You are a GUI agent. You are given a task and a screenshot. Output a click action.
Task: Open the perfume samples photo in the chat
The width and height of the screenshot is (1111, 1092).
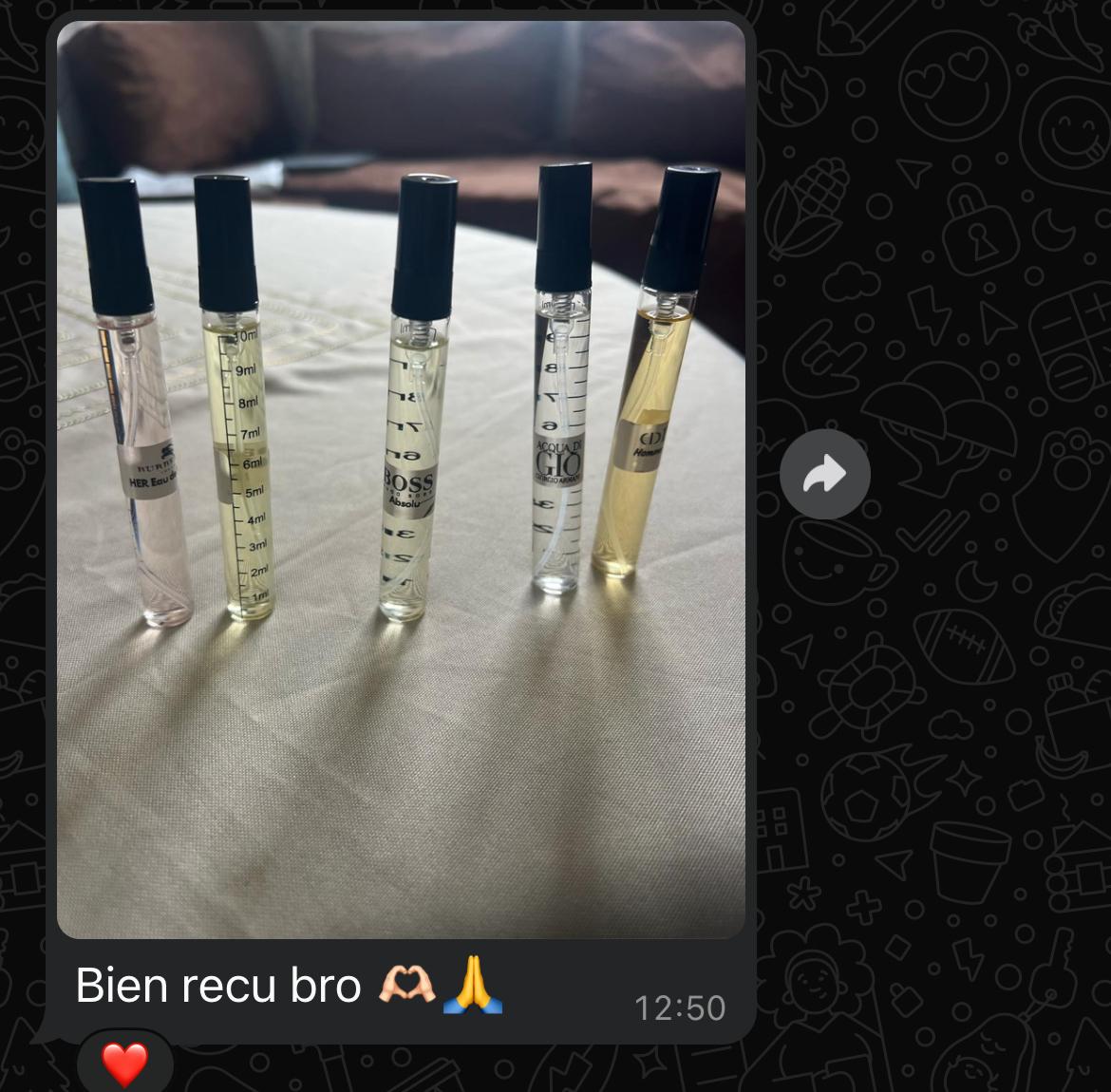tap(401, 480)
